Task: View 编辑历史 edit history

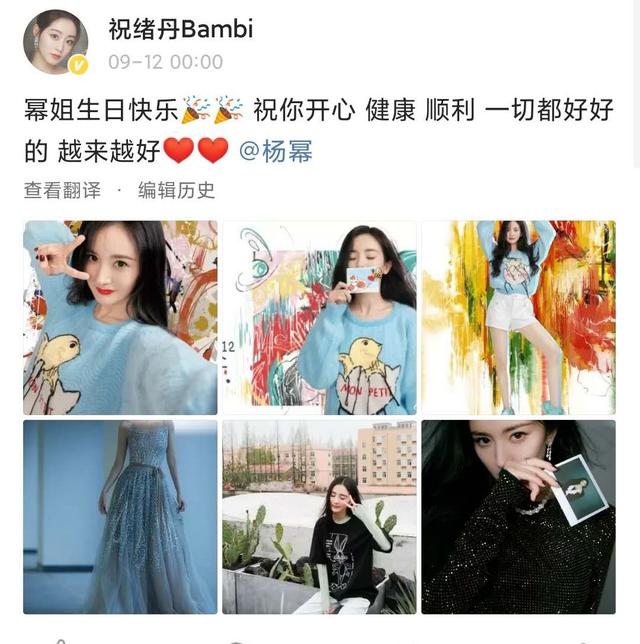Action: (x=176, y=190)
